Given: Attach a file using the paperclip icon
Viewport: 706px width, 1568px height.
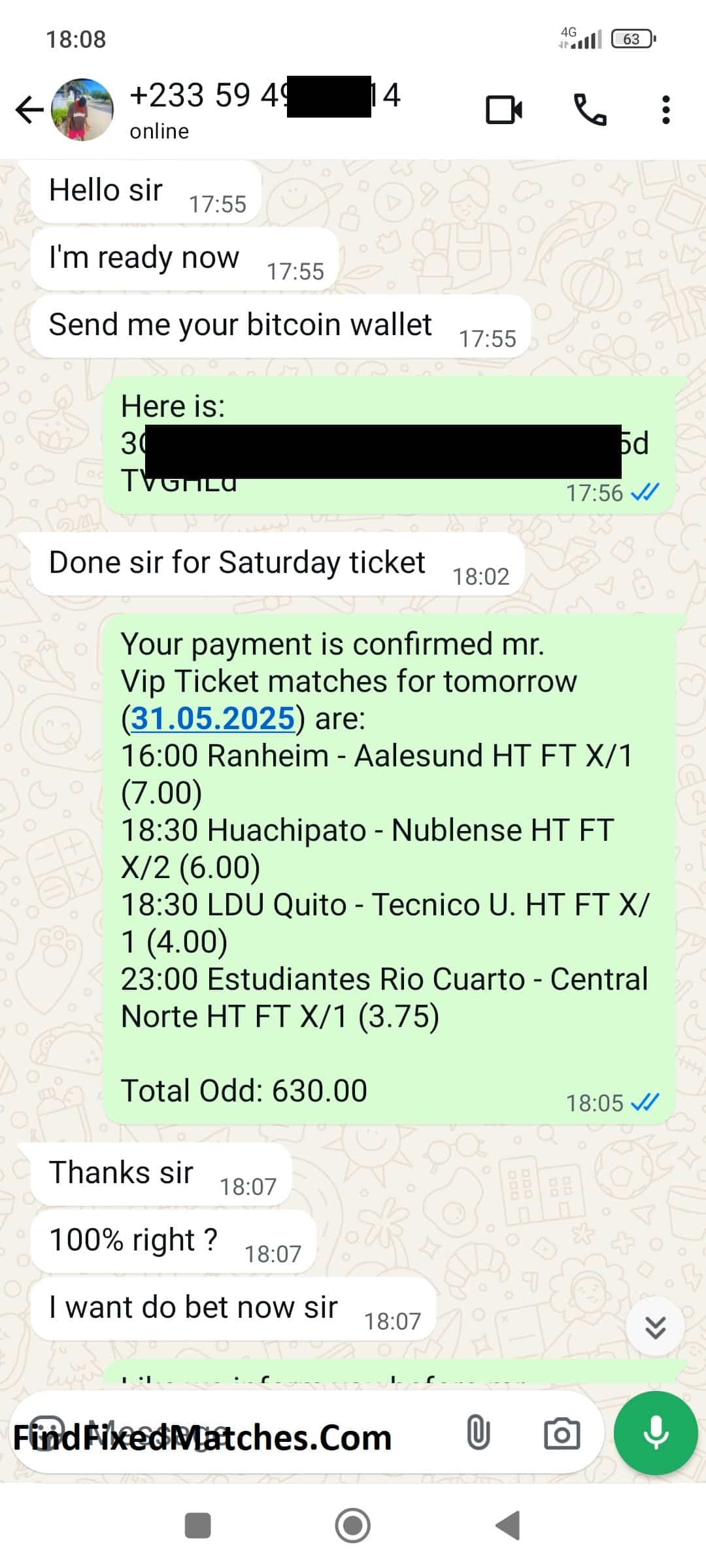Looking at the screenshot, I should (478, 1434).
